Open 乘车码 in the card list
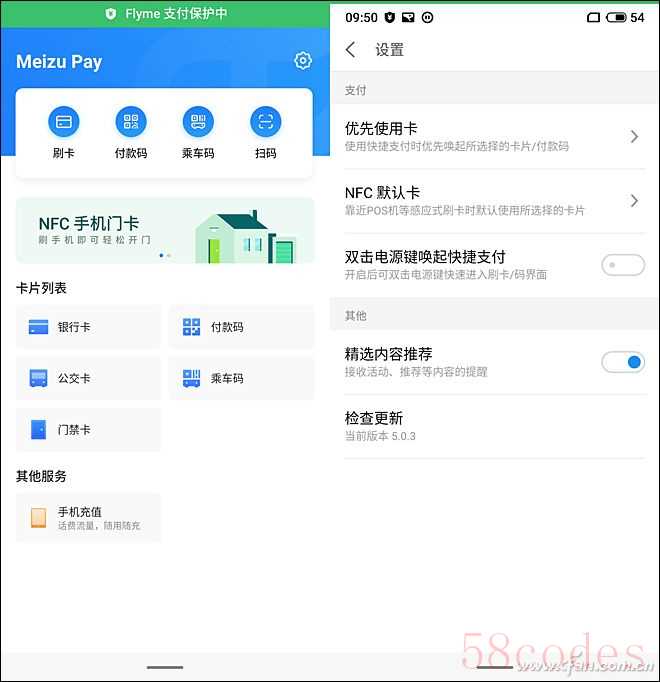The height and width of the screenshot is (682, 660). click(x=241, y=379)
